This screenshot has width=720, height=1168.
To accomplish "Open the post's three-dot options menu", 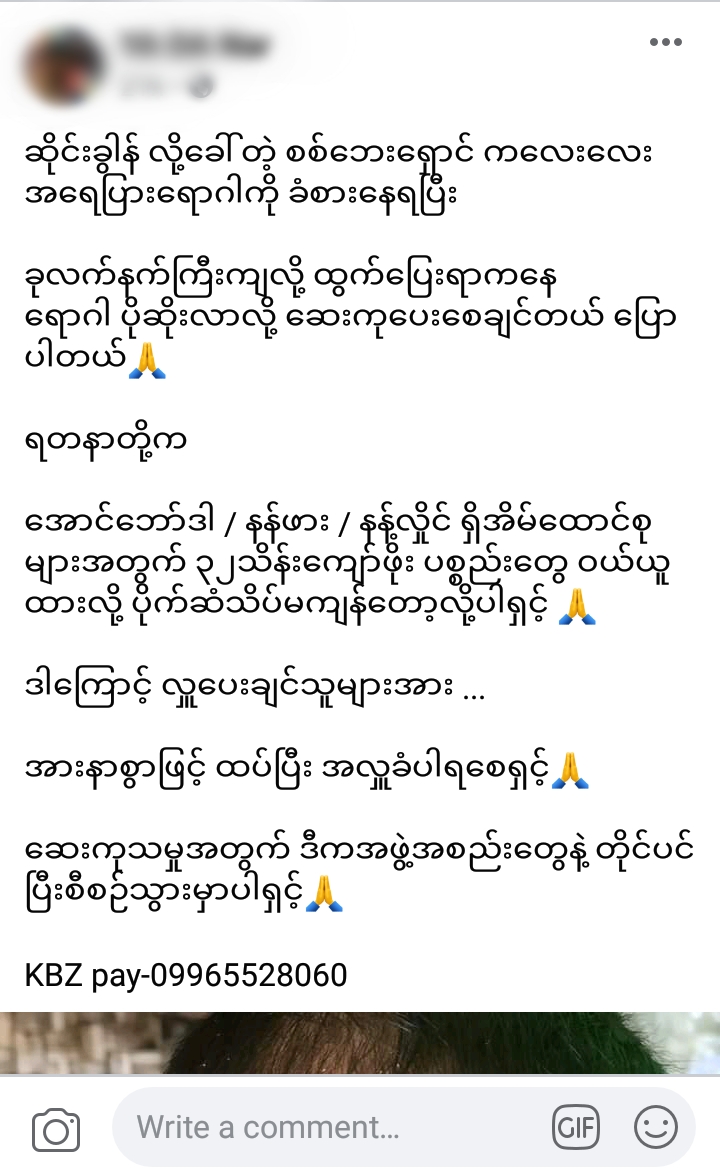I will pyautogui.click(x=666, y=42).
